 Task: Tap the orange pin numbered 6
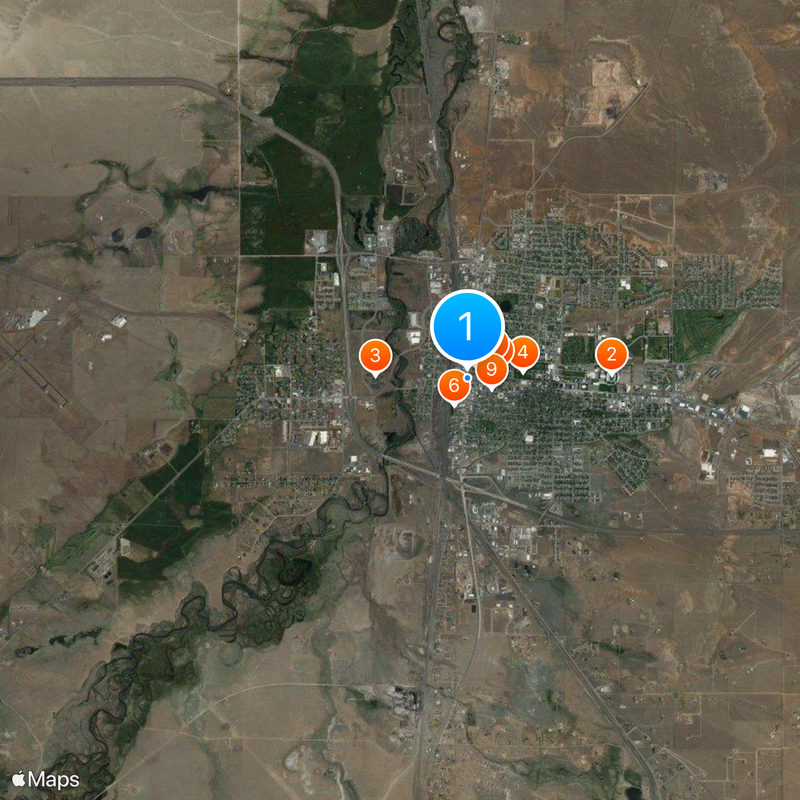[x=454, y=384]
